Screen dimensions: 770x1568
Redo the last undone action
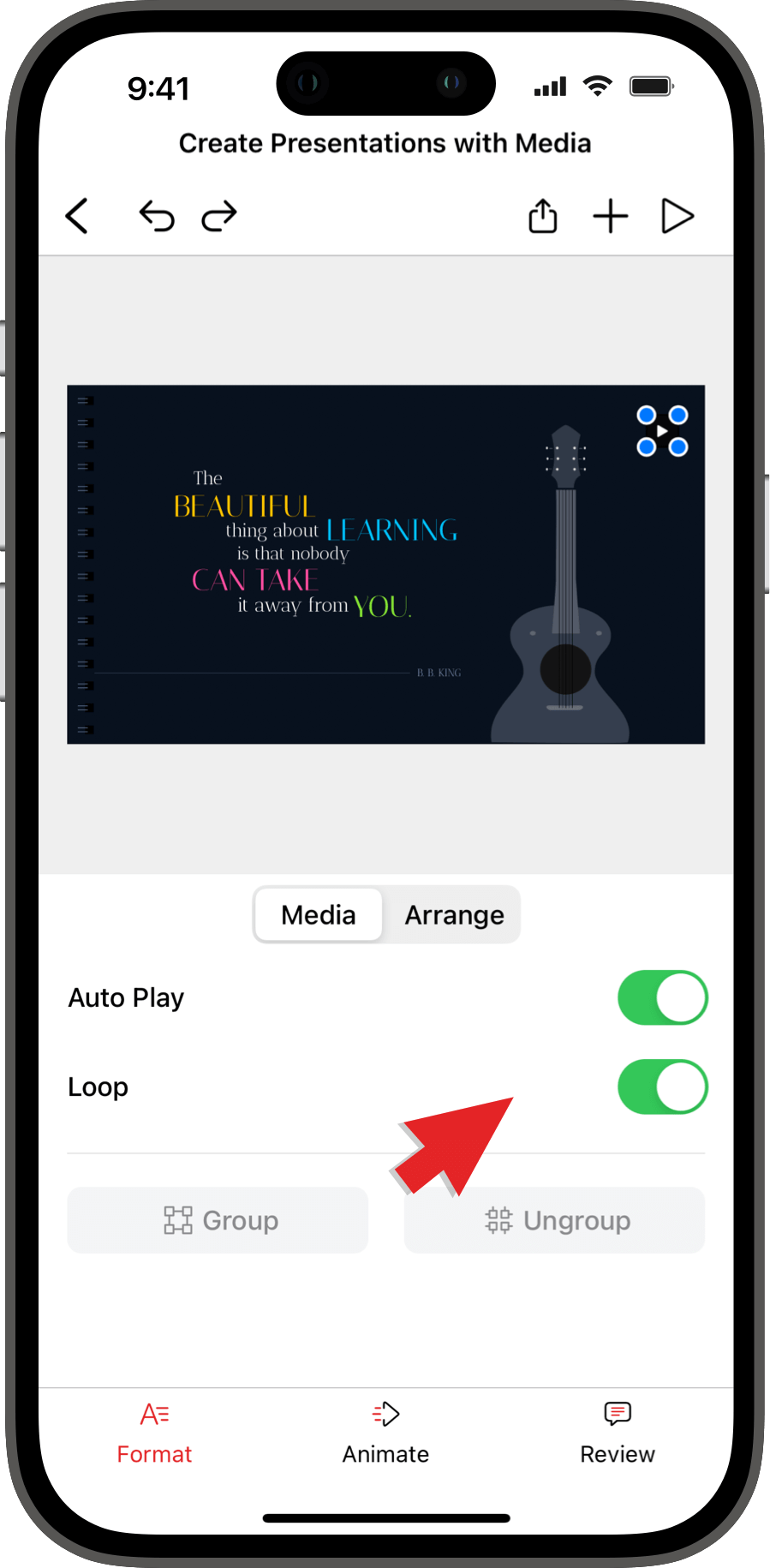(219, 216)
